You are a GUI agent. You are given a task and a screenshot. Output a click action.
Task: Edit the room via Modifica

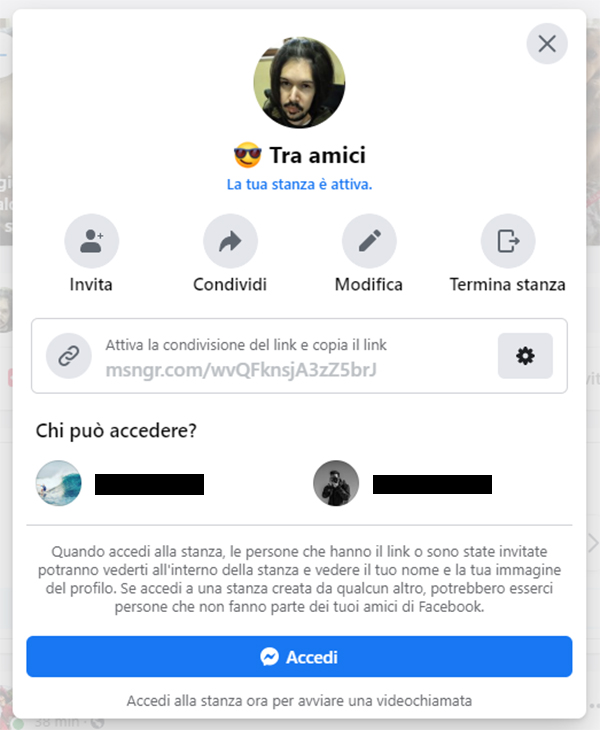[369, 241]
